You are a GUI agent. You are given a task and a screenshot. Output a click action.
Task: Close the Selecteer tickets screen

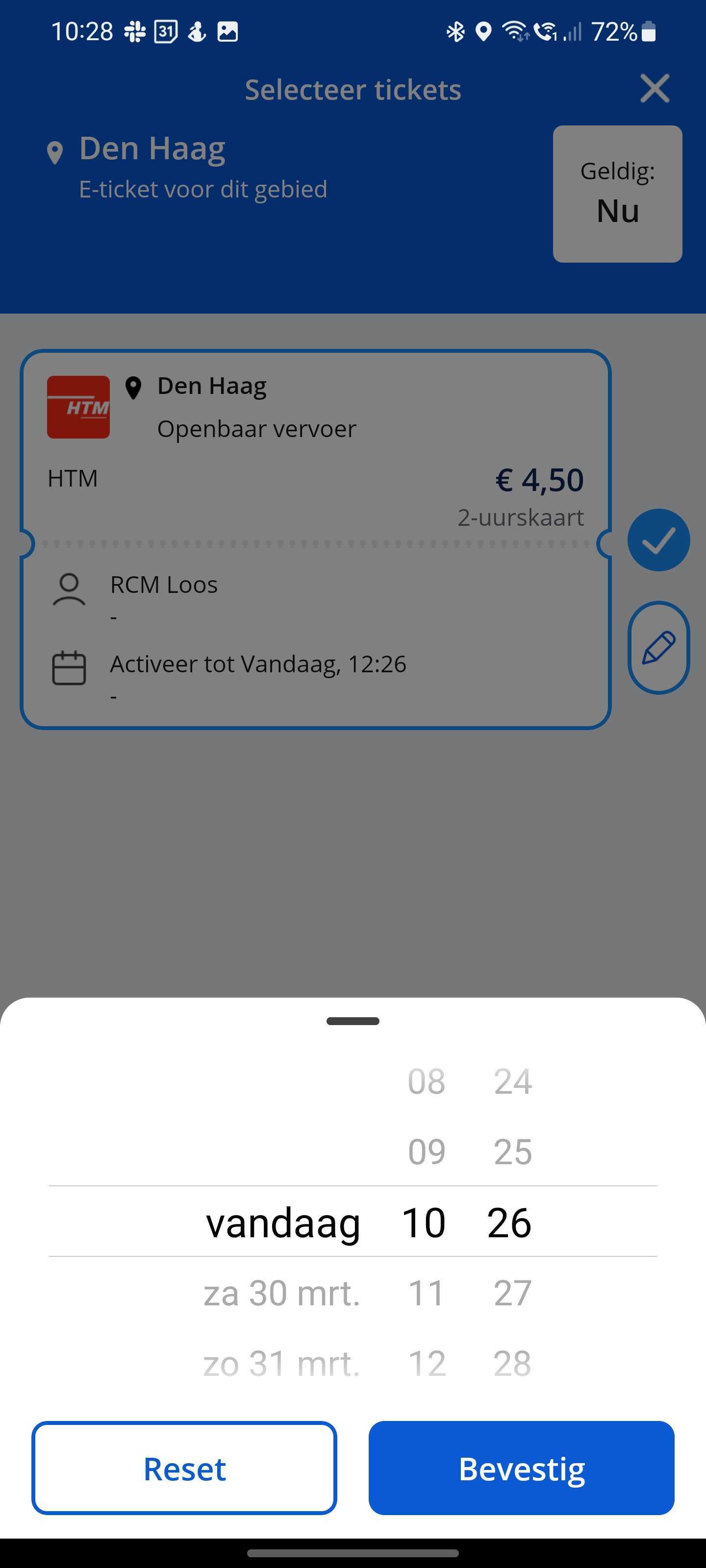[x=655, y=89]
